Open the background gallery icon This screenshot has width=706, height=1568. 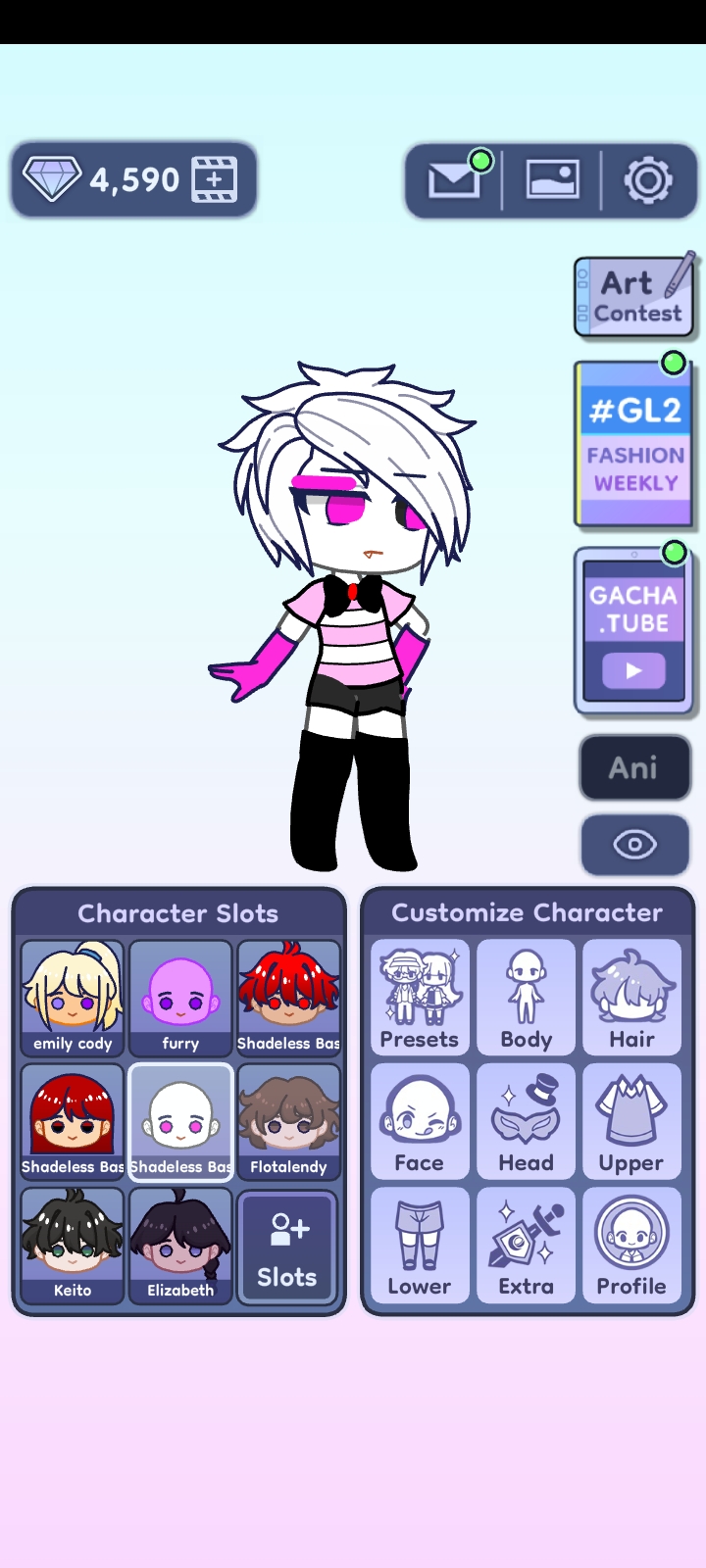tap(552, 180)
